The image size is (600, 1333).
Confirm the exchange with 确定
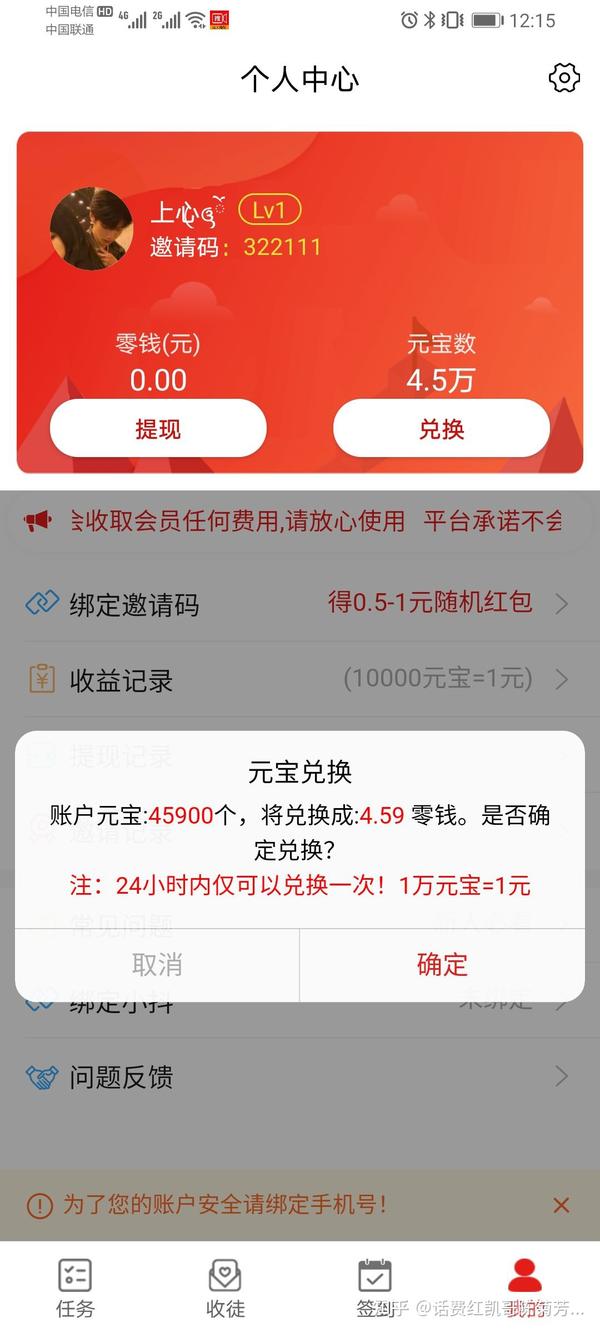[x=442, y=964]
